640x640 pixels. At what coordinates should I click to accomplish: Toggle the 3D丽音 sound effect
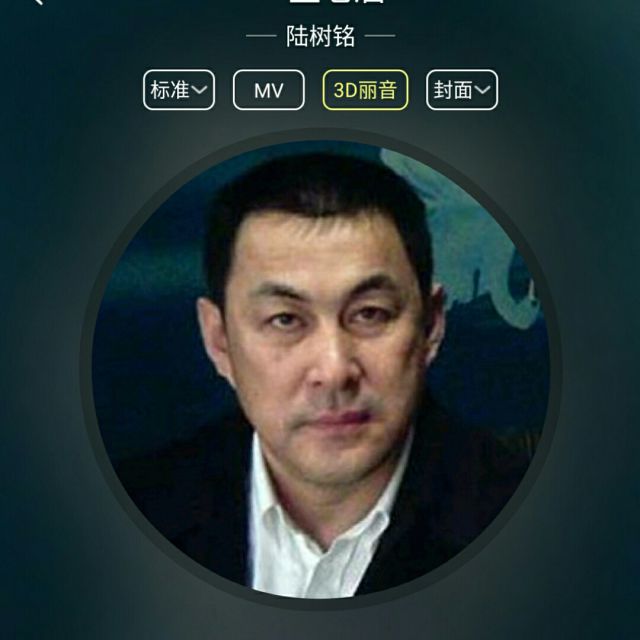[365, 90]
